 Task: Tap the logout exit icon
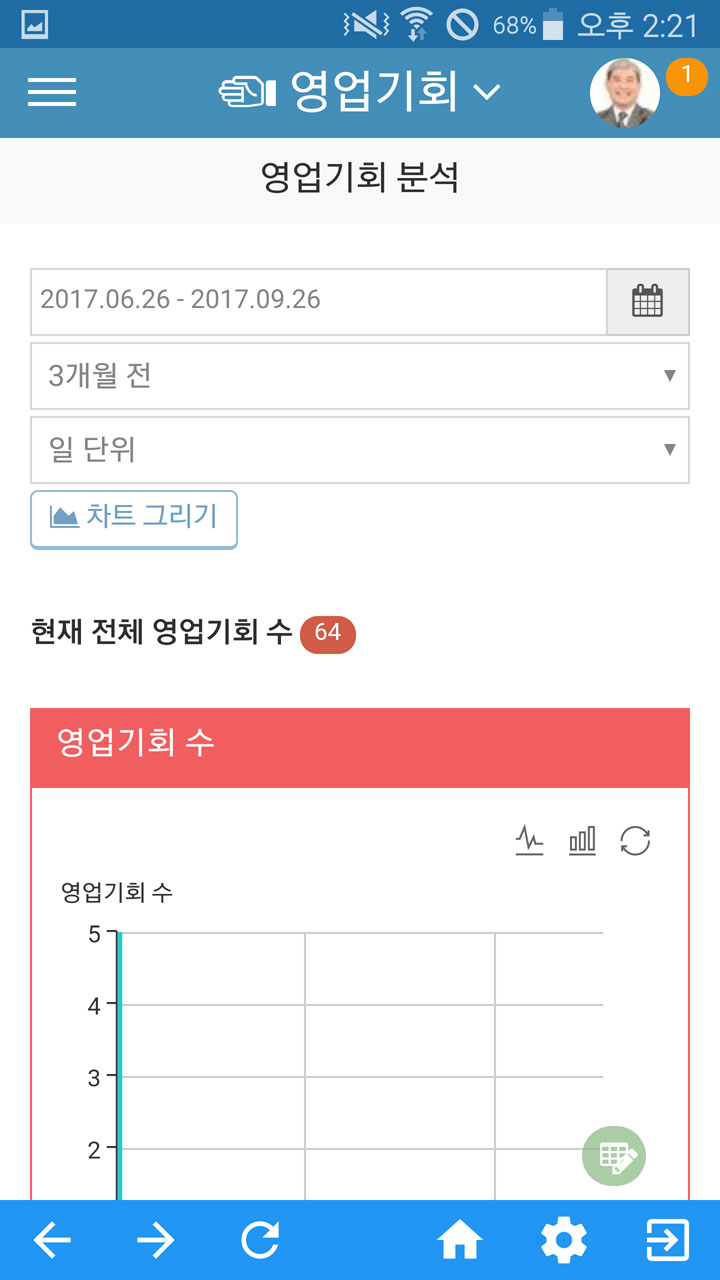click(668, 1241)
